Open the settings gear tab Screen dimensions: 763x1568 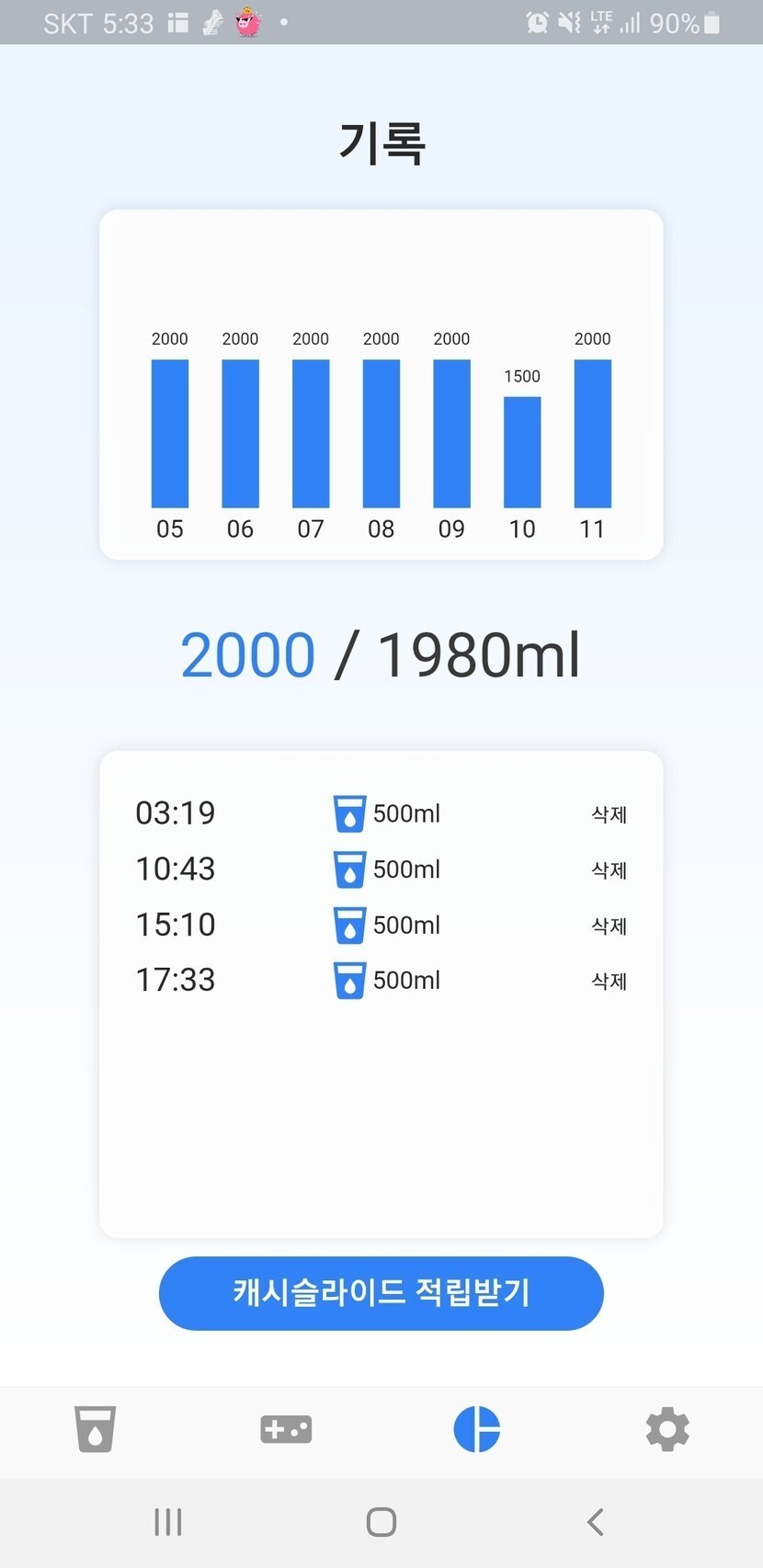[667, 1429]
